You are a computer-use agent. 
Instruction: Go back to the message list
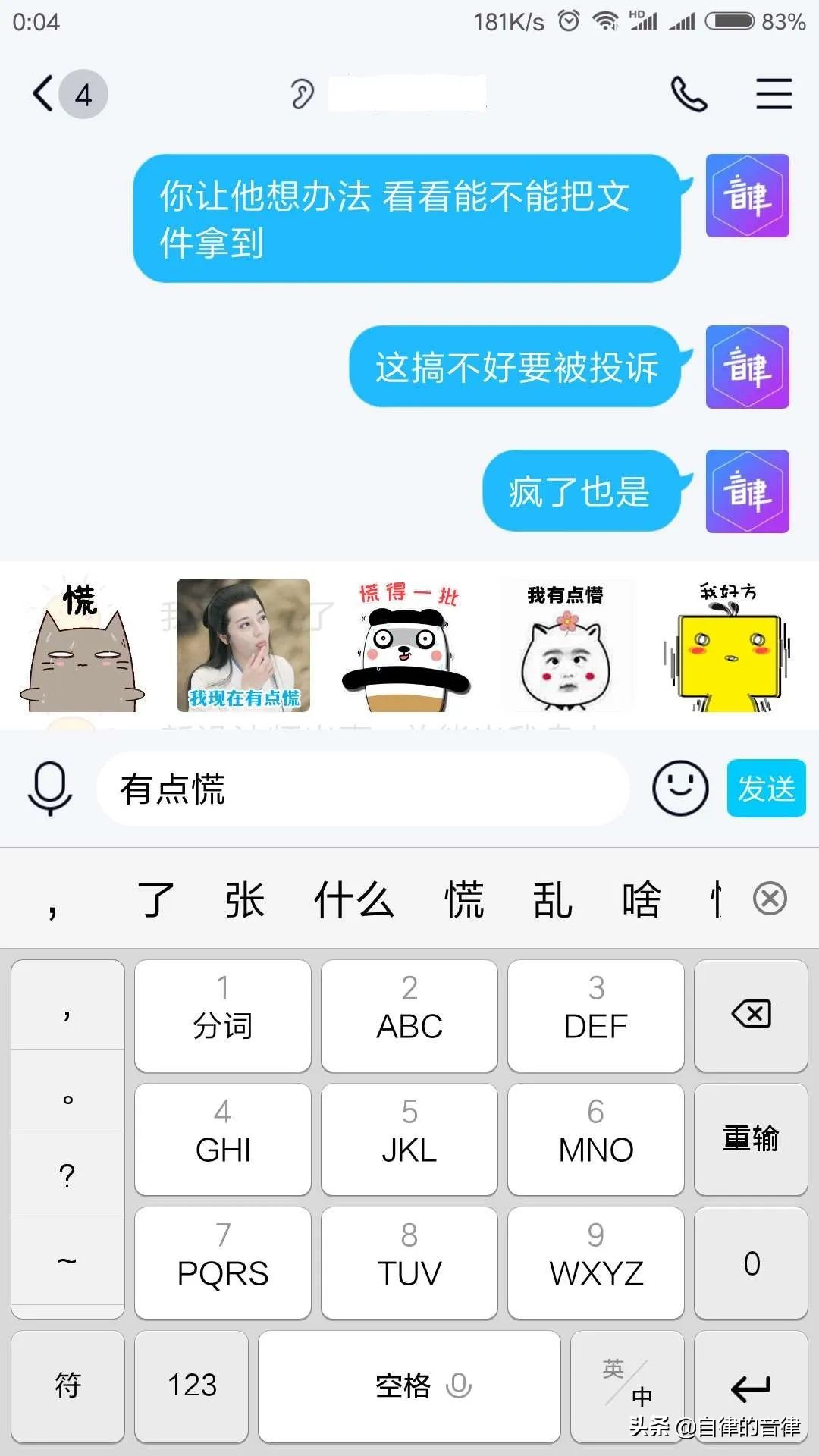pos(44,94)
